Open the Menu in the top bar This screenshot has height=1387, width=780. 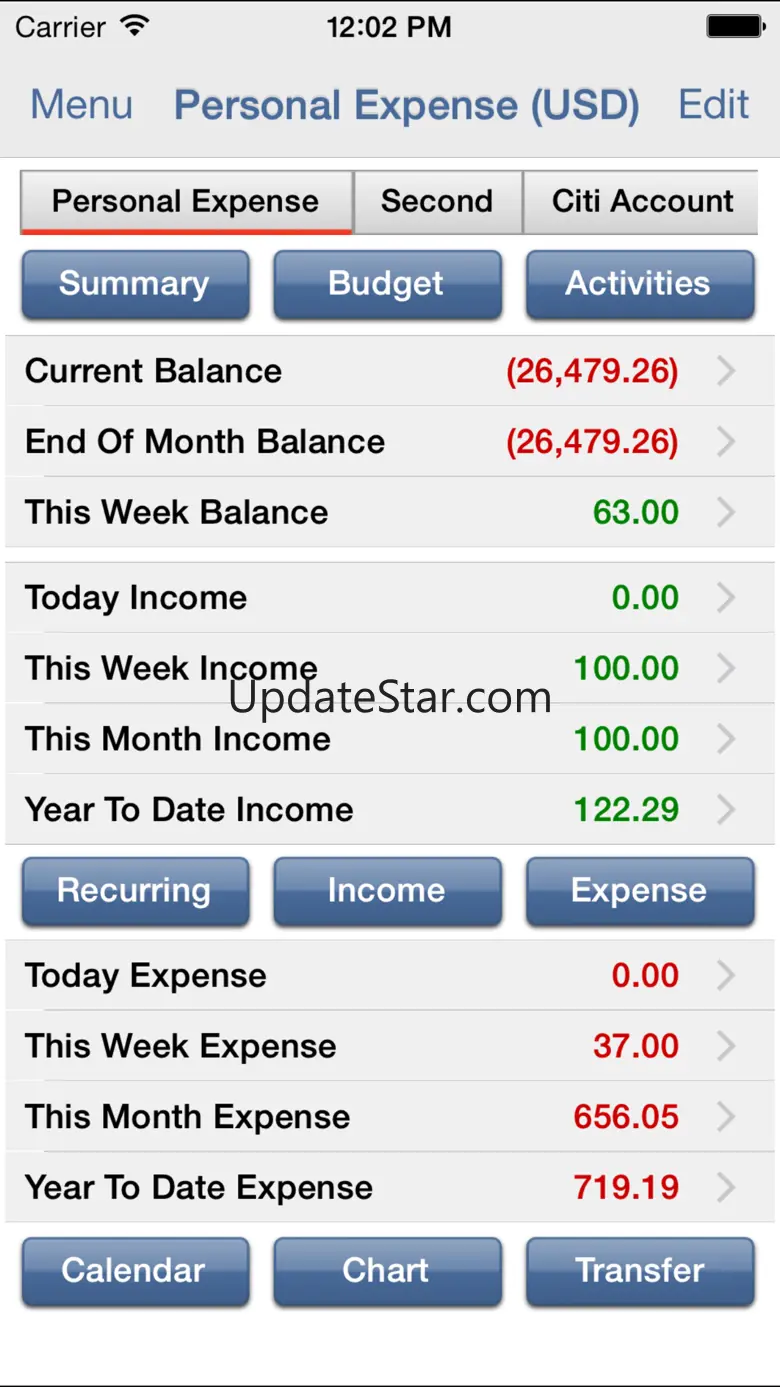coord(81,105)
